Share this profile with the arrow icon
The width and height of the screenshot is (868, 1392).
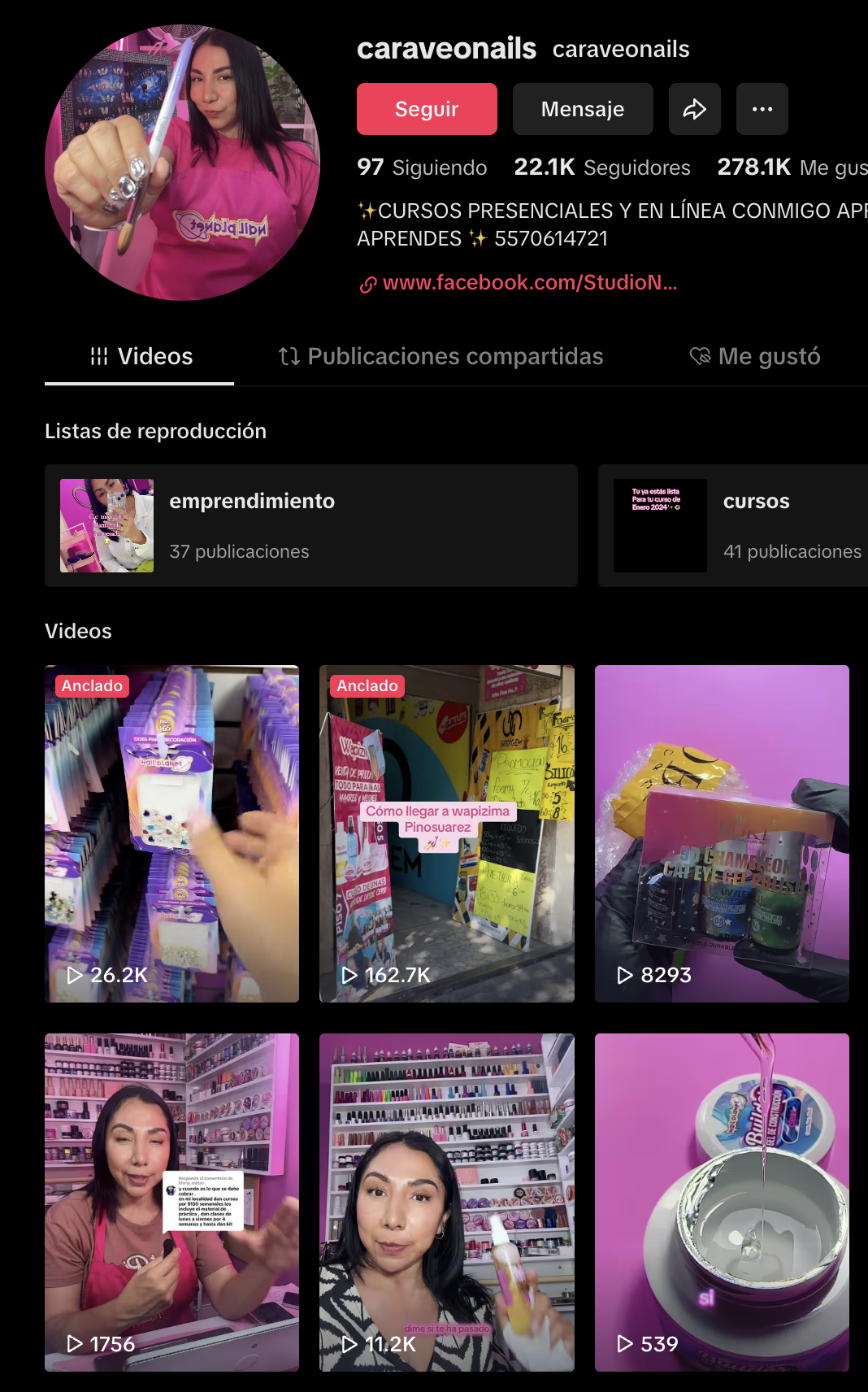point(694,109)
